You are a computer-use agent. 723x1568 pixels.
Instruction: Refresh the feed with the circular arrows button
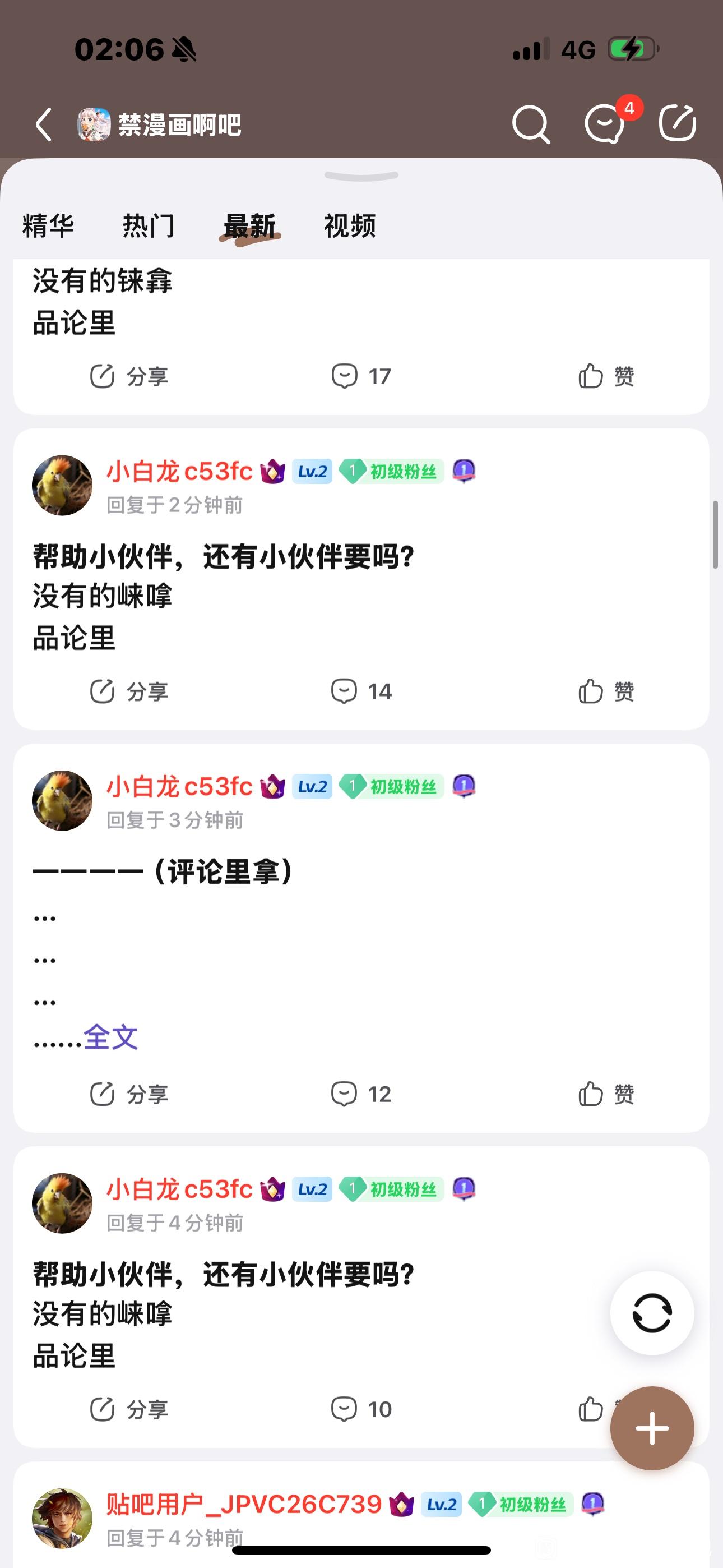click(652, 1313)
